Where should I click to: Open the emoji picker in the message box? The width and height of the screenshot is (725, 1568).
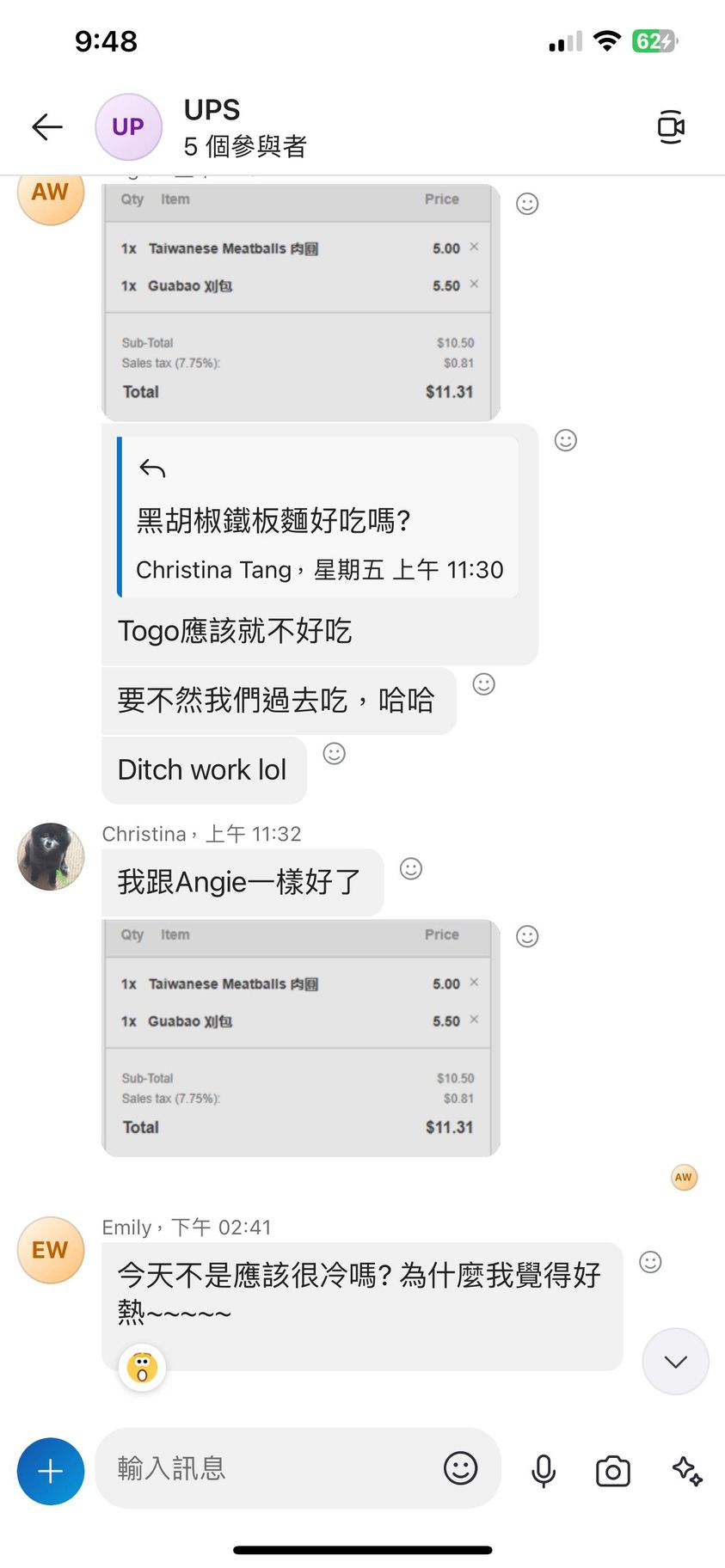point(460,1468)
